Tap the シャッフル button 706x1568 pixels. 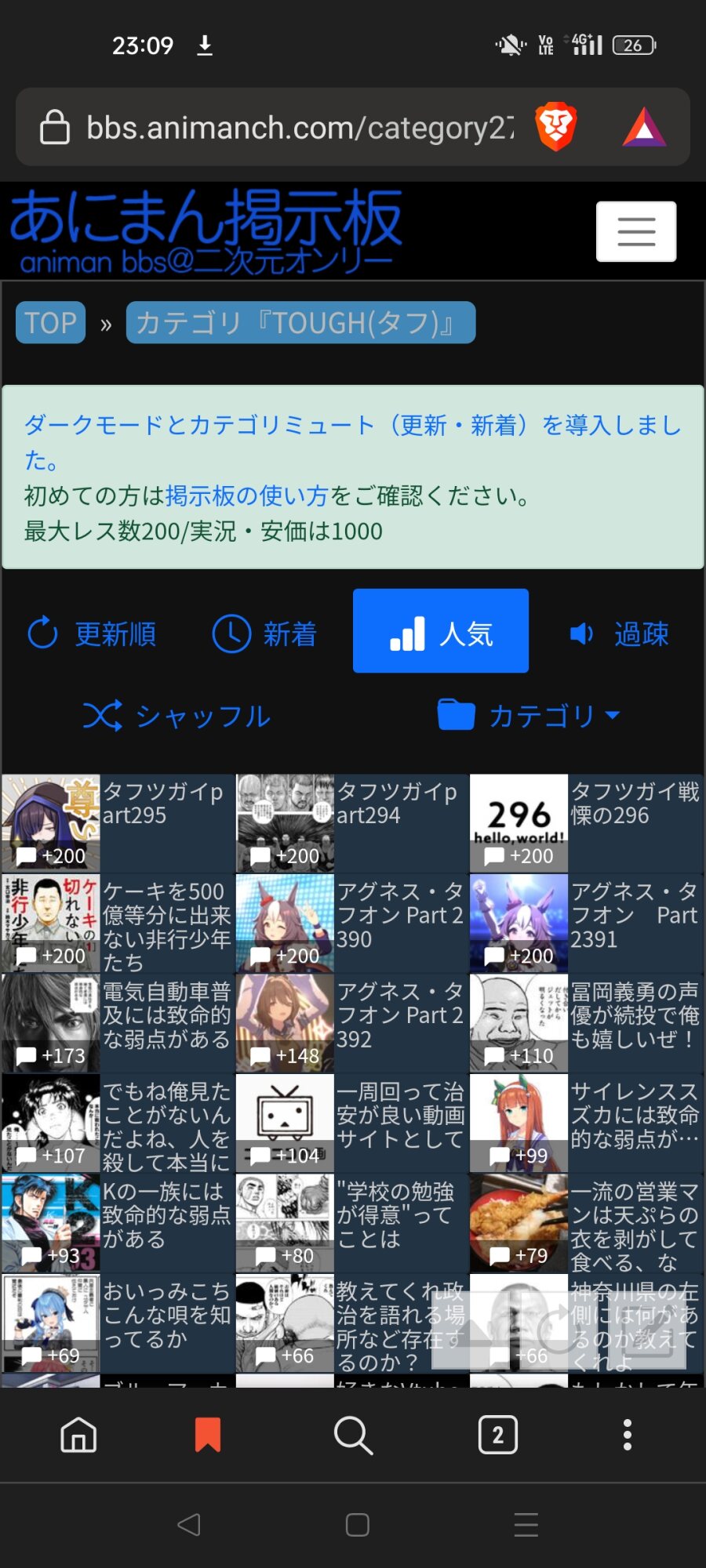(176, 716)
